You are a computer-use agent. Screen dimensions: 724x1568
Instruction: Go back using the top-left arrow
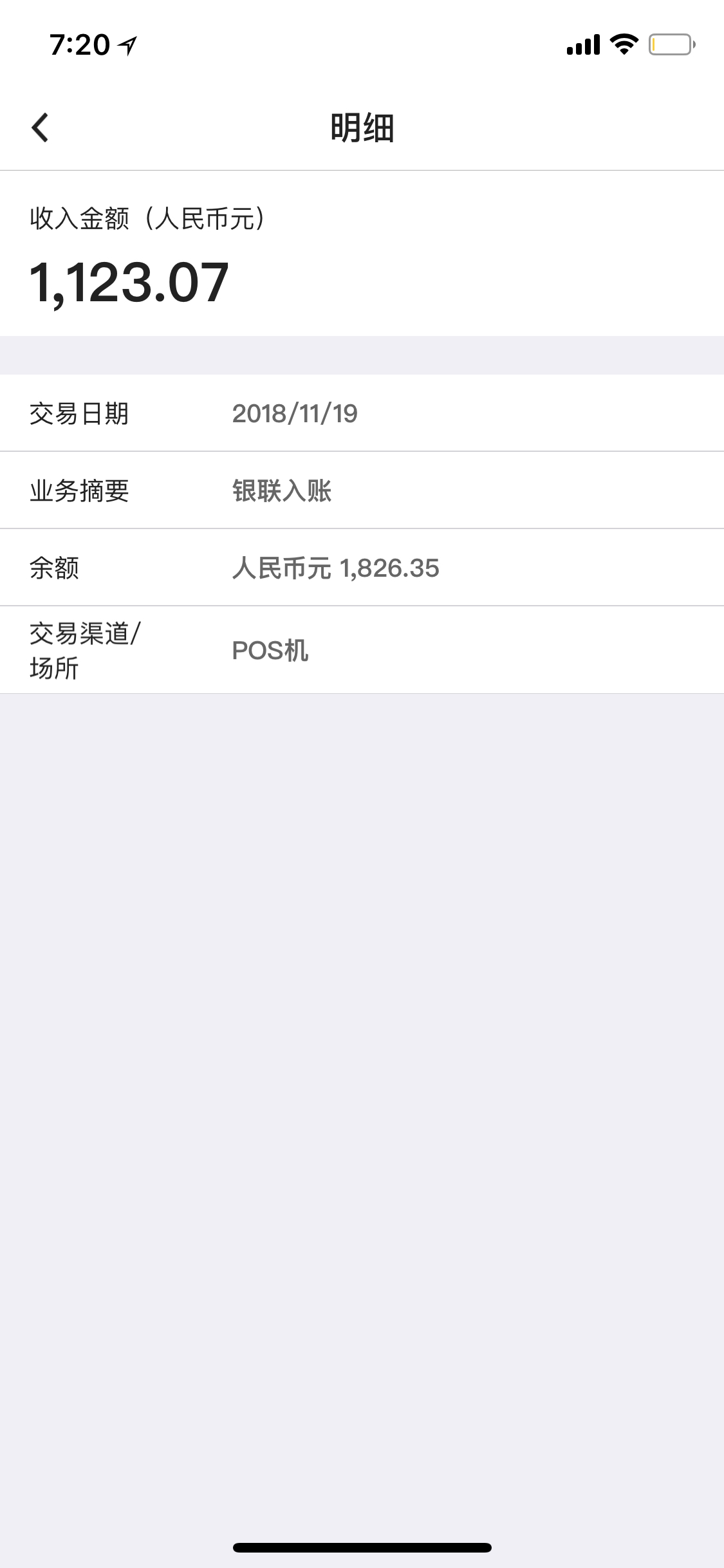40,127
